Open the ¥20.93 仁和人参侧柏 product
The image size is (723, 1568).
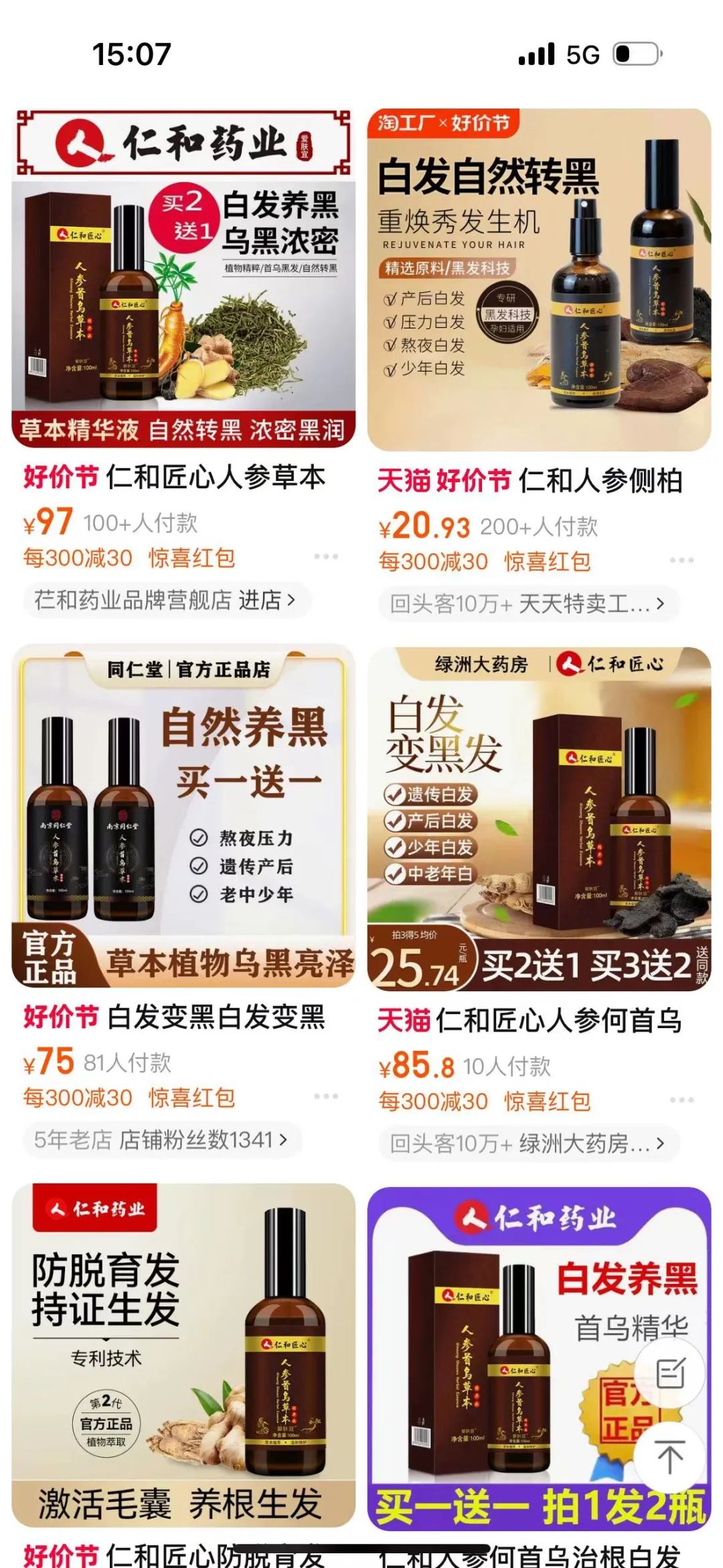[539, 280]
